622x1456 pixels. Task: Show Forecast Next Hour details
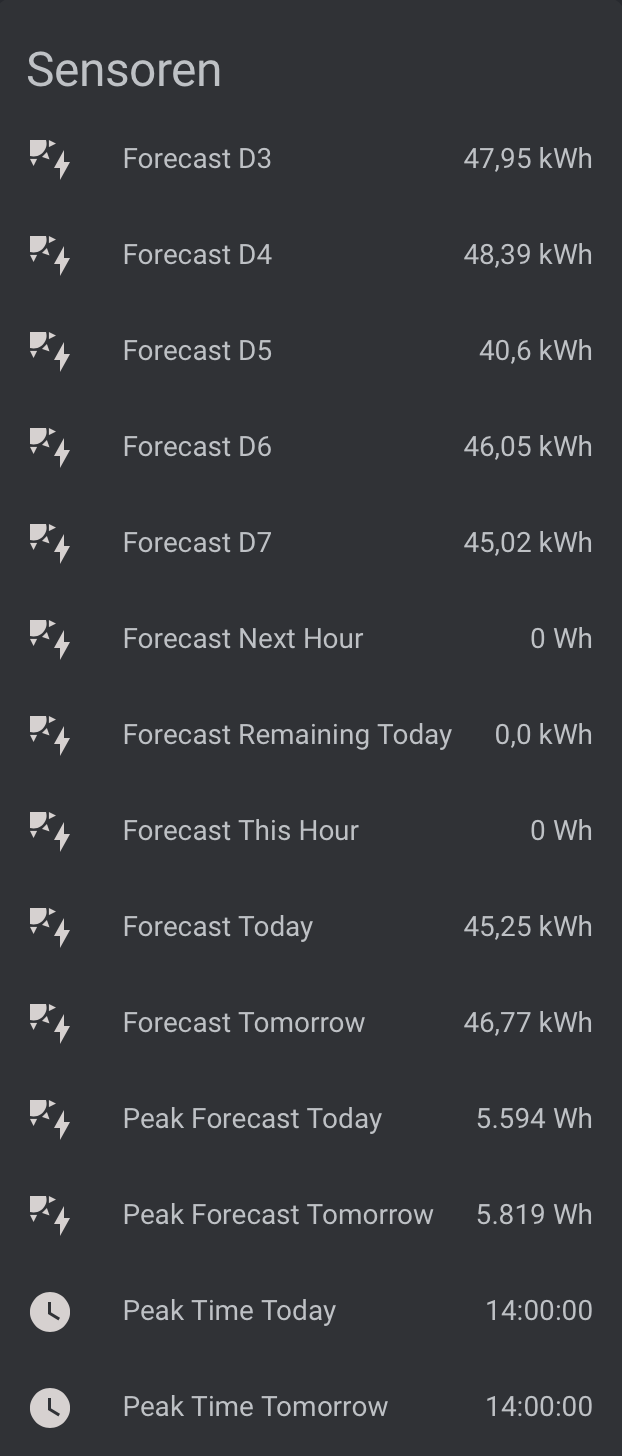point(243,639)
